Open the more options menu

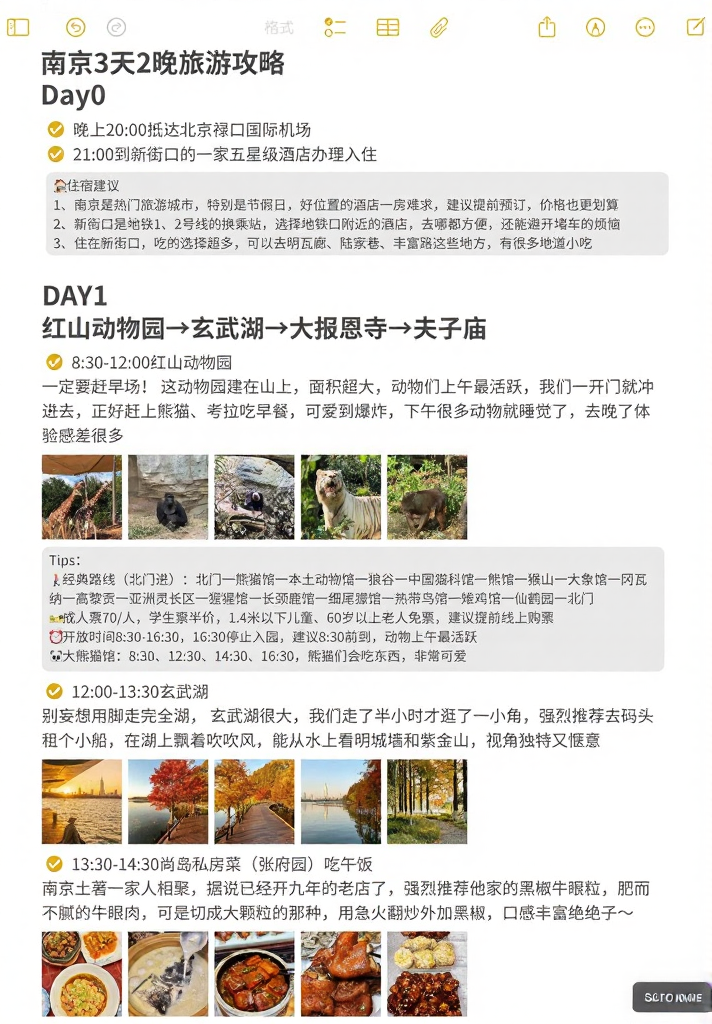tap(645, 27)
